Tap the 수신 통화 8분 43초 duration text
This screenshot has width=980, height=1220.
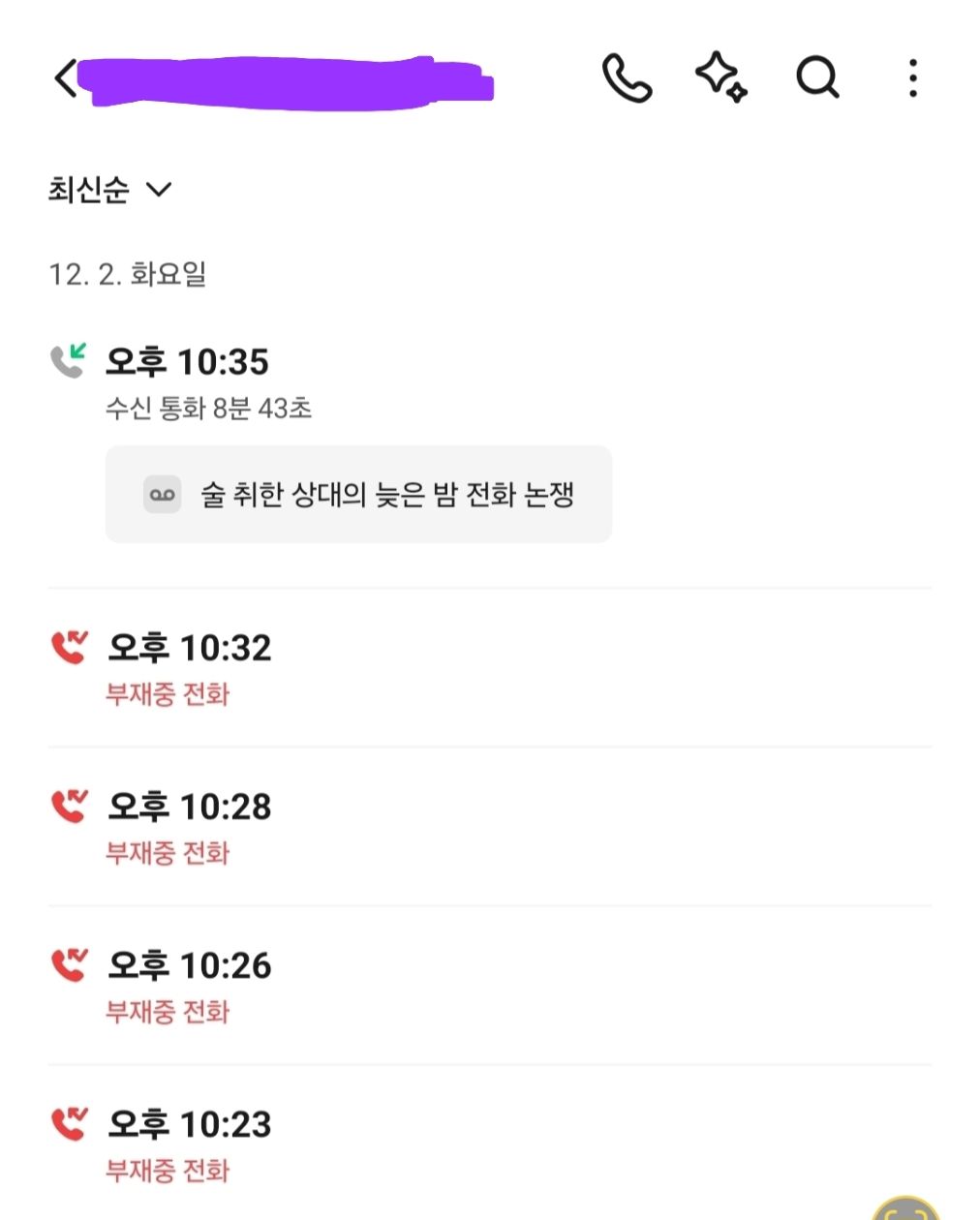point(213,409)
